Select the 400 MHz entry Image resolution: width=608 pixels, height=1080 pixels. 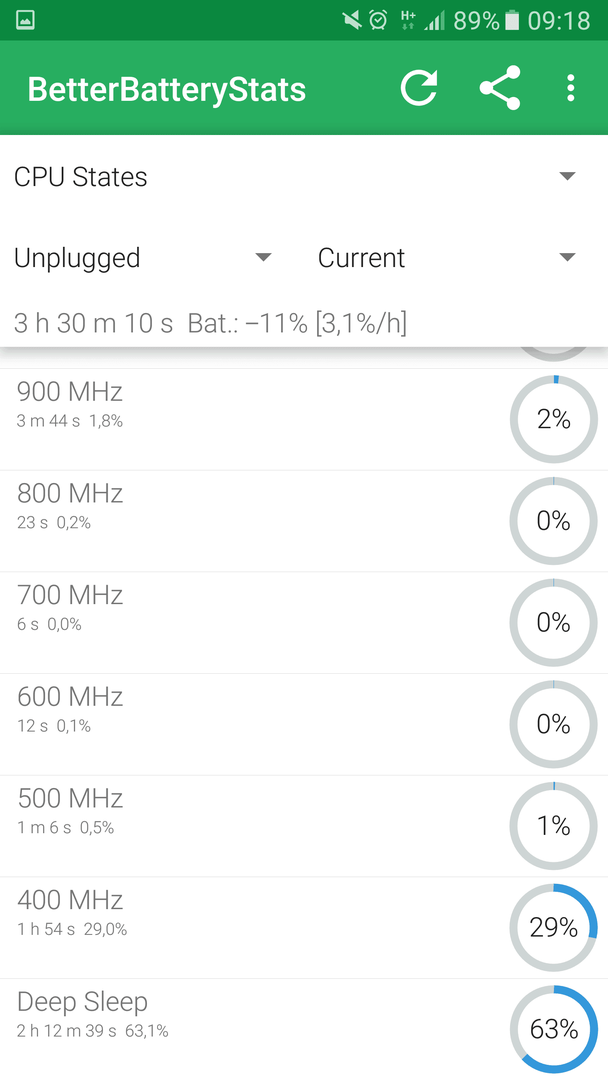pos(304,928)
